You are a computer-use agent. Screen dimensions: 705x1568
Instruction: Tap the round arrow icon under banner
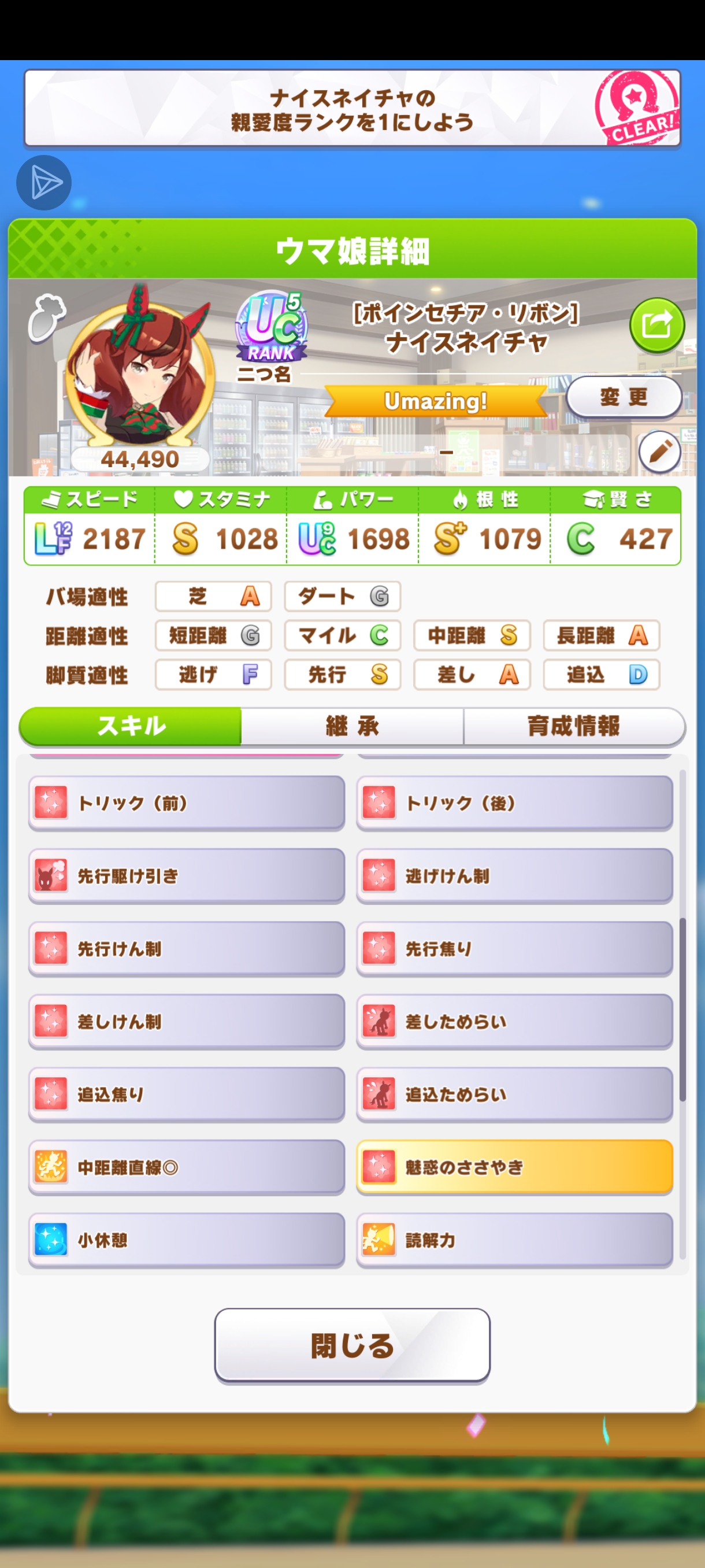point(44,183)
